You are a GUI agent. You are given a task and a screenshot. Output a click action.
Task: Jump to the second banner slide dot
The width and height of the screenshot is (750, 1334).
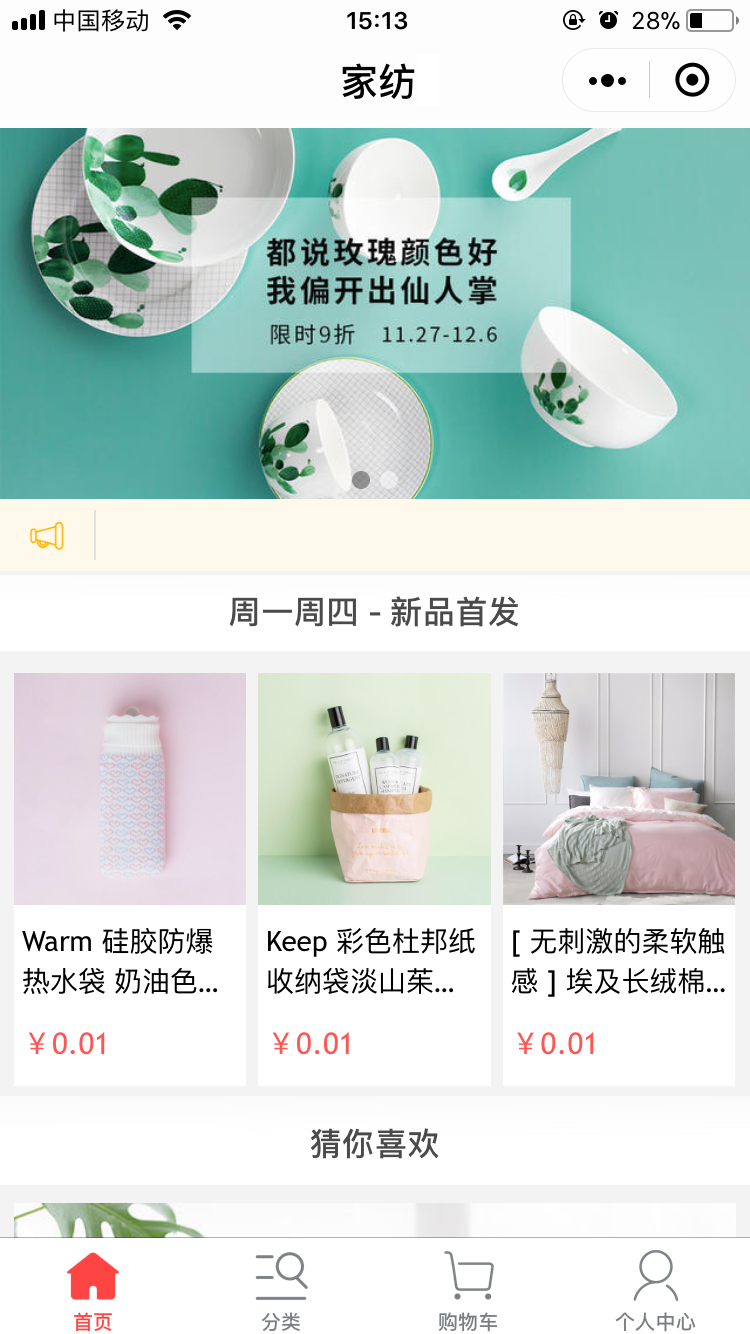pyautogui.click(x=389, y=480)
